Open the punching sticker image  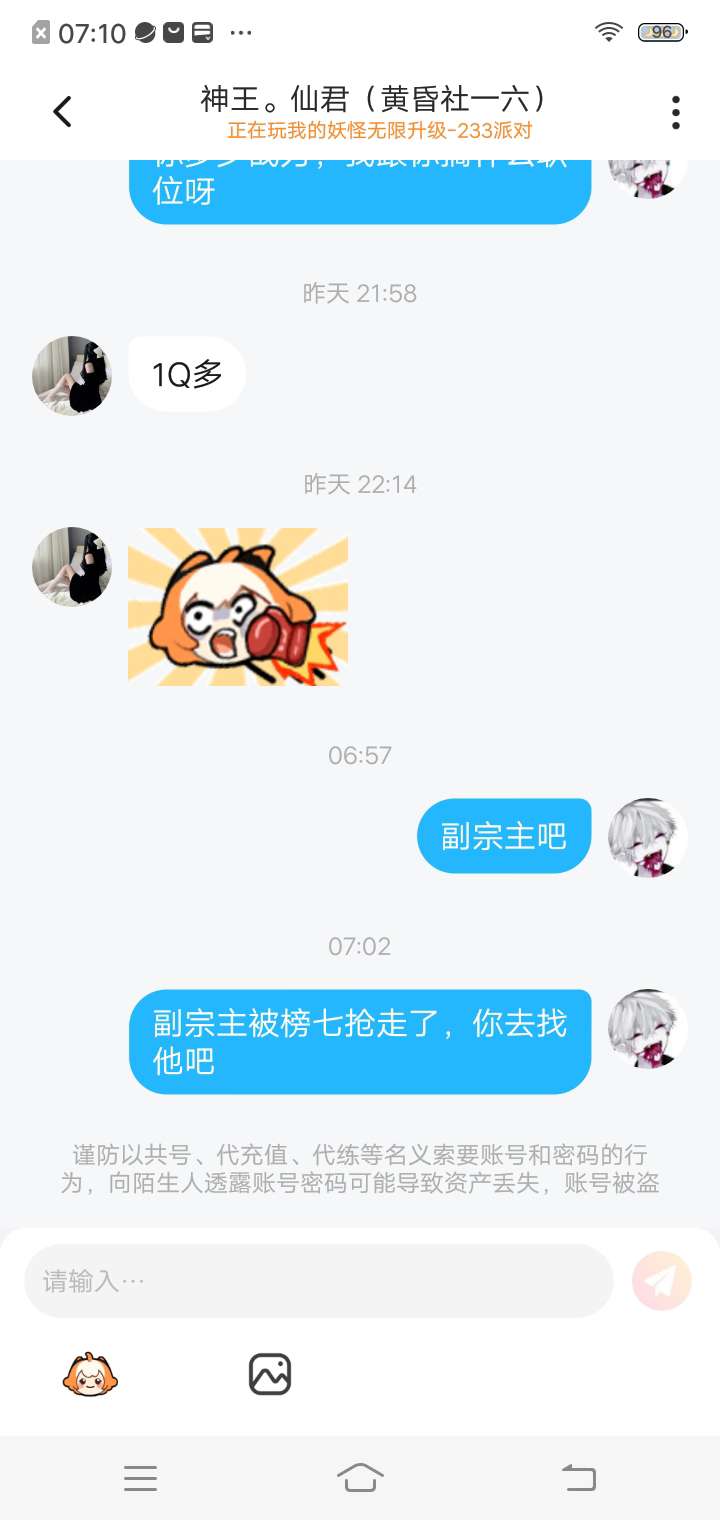point(238,606)
